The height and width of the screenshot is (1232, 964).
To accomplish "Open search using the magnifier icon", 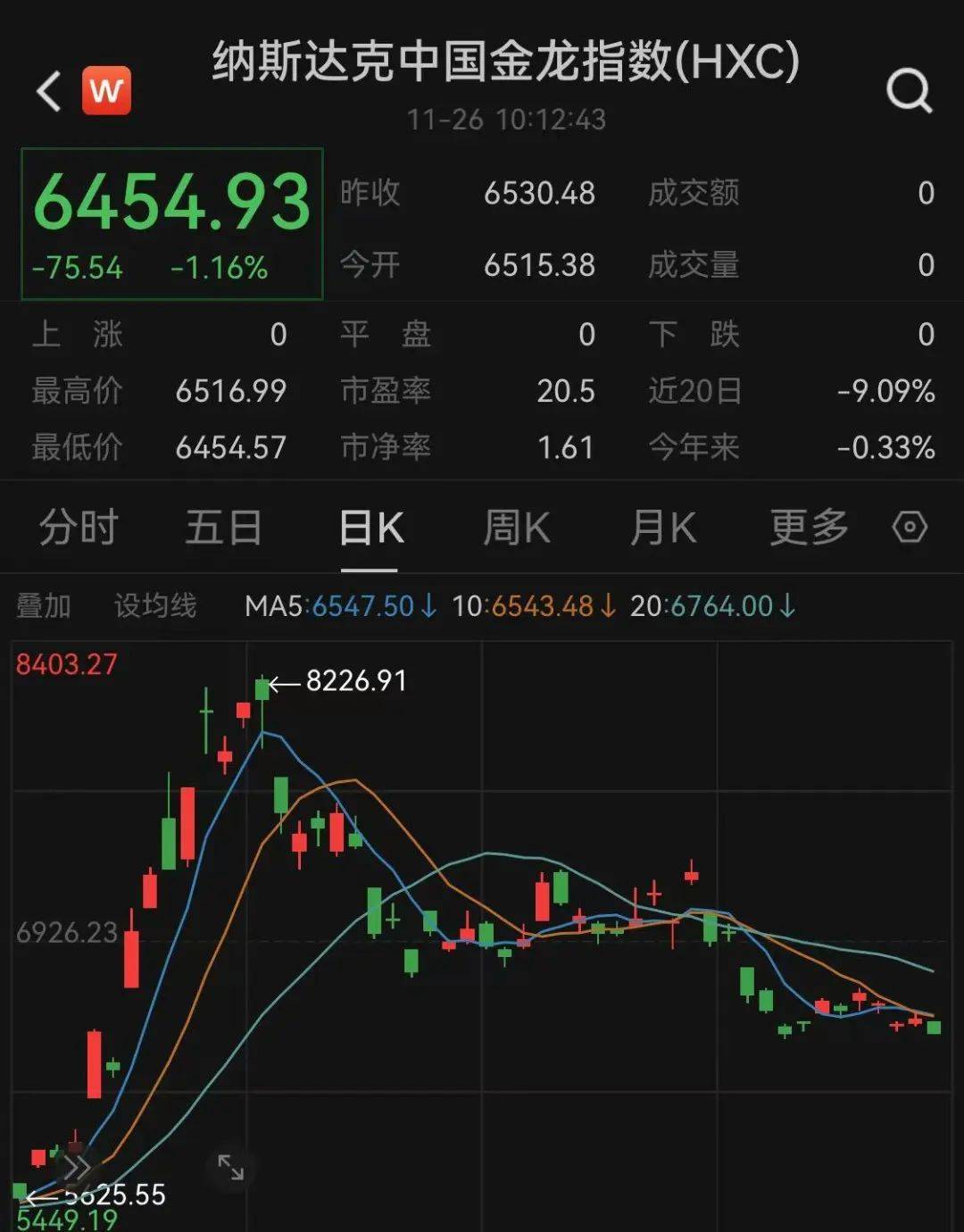I will 909,89.
